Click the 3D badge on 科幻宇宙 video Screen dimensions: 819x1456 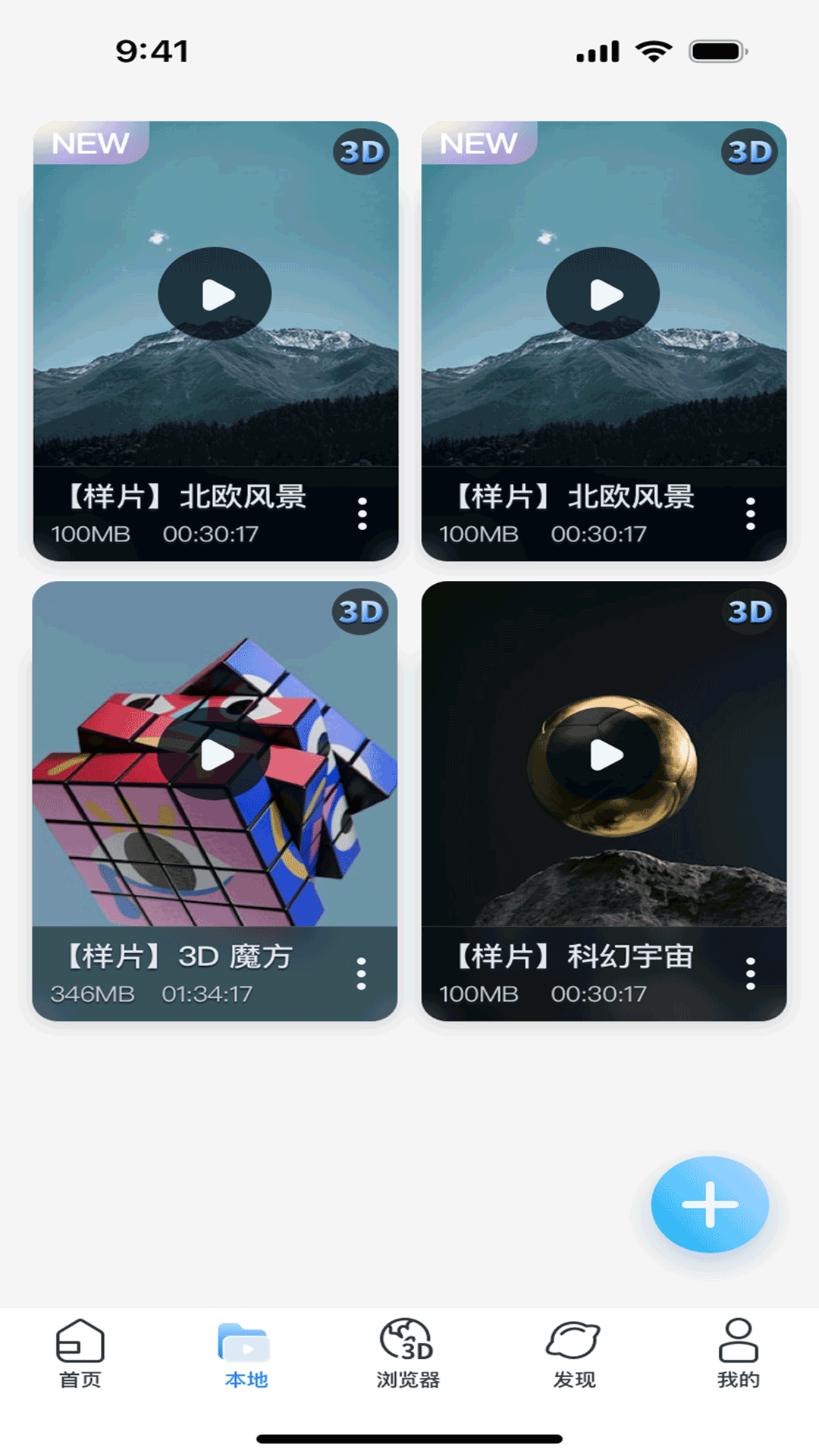(749, 611)
